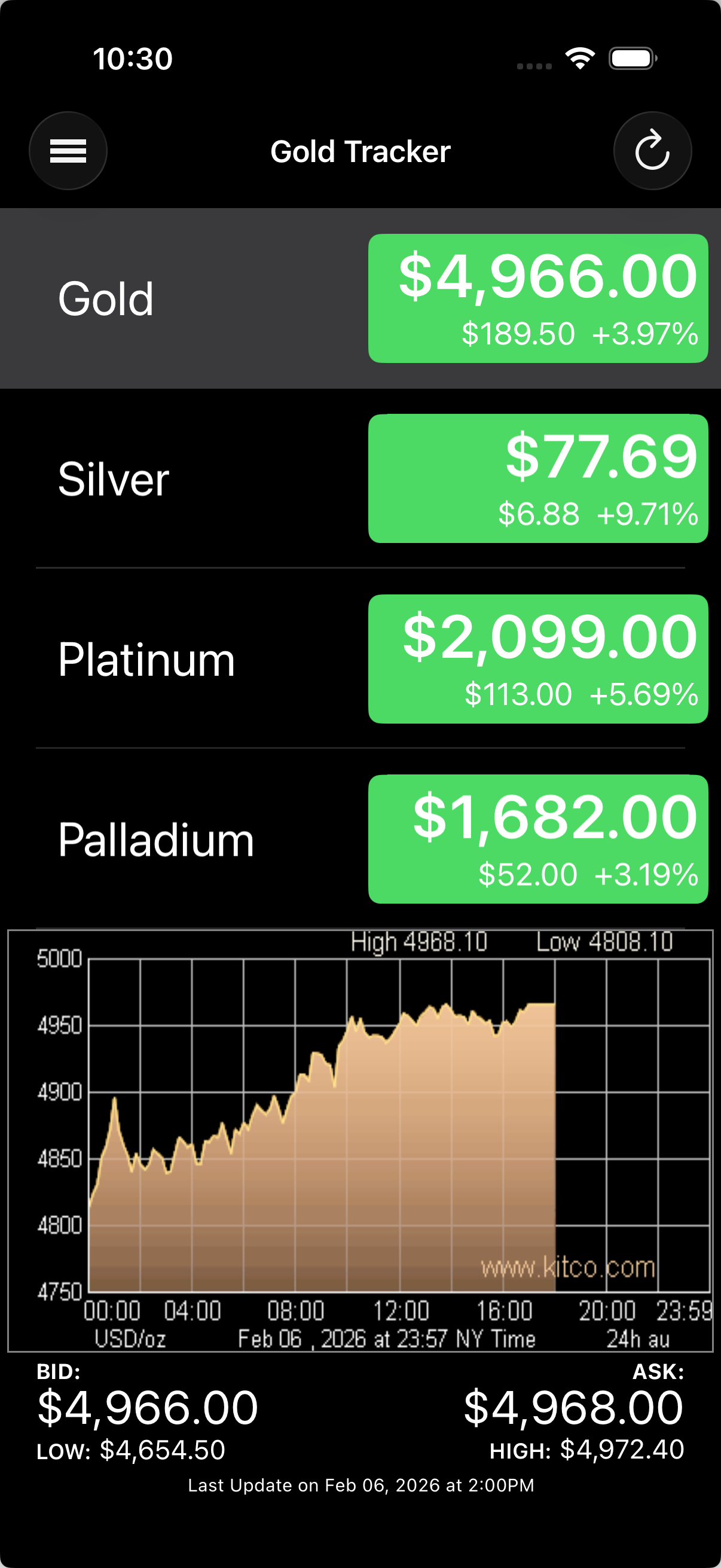This screenshot has height=1568, width=721.
Task: Tap the ASK price value
Action: coord(574,1408)
